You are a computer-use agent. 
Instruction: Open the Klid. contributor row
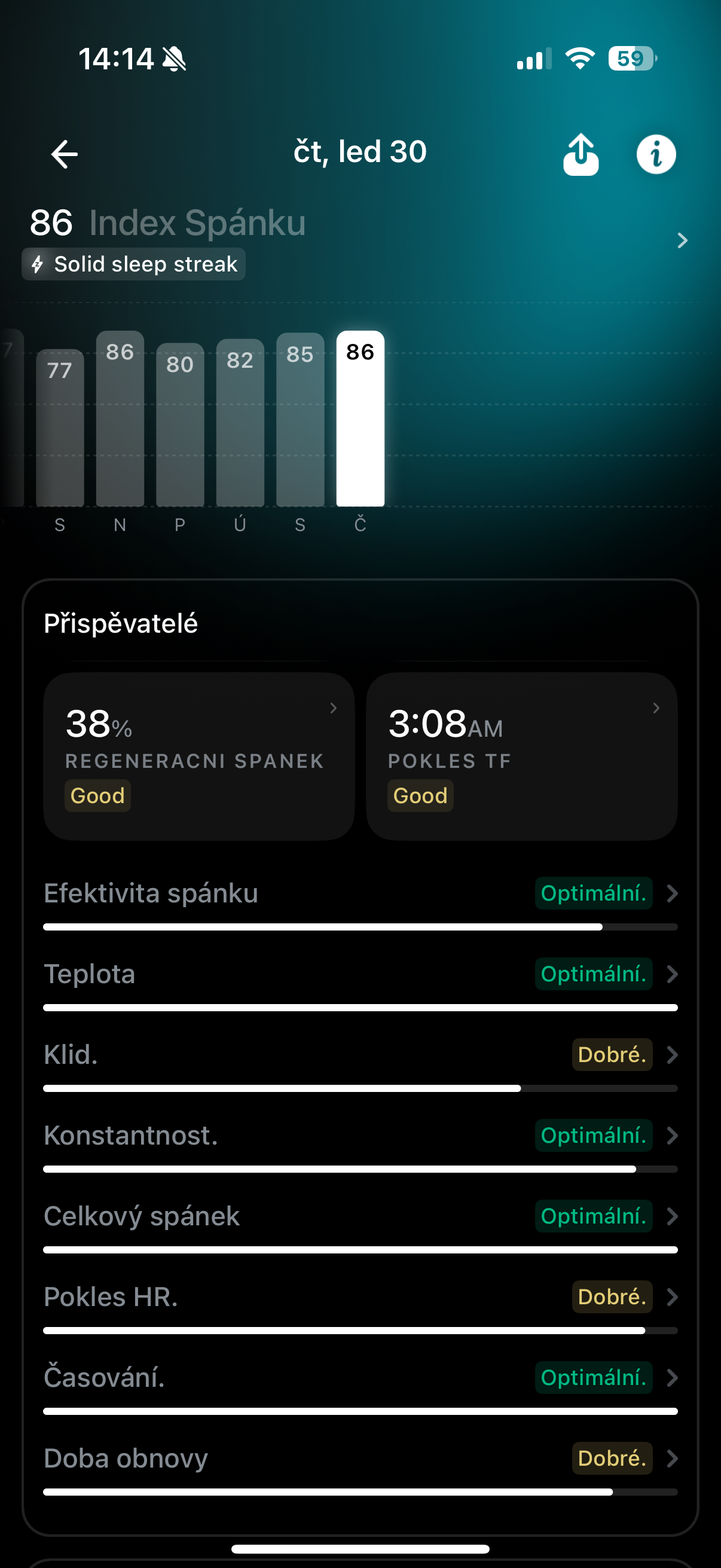pyautogui.click(x=360, y=1055)
